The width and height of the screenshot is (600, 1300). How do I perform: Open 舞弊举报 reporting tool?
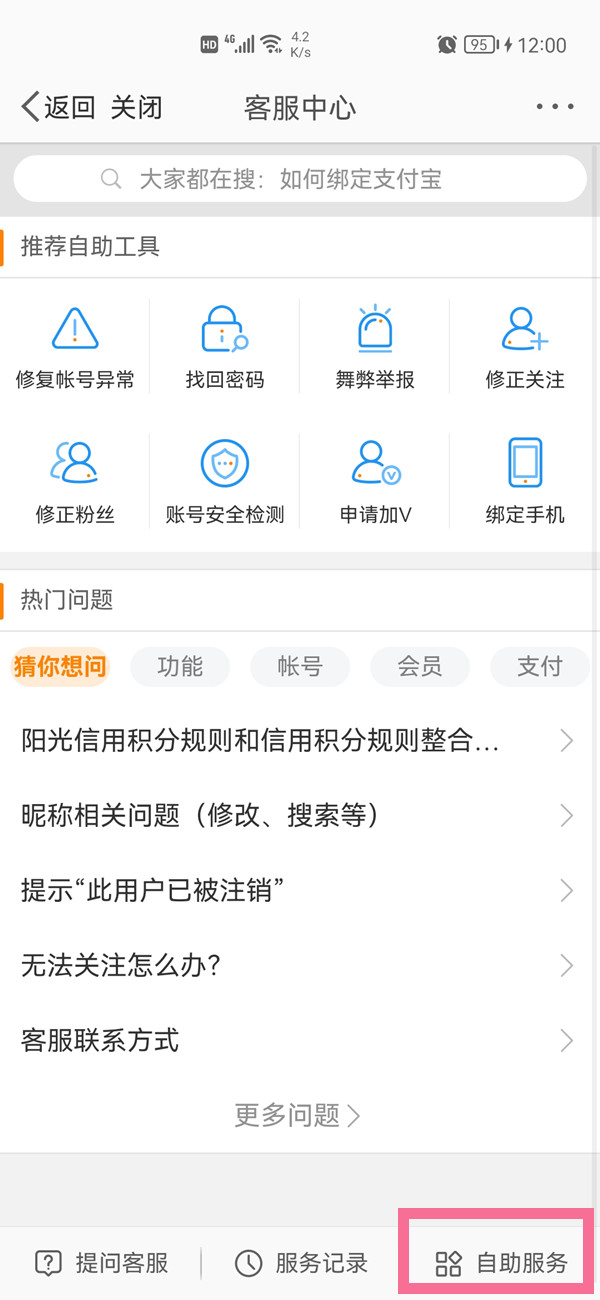[375, 347]
